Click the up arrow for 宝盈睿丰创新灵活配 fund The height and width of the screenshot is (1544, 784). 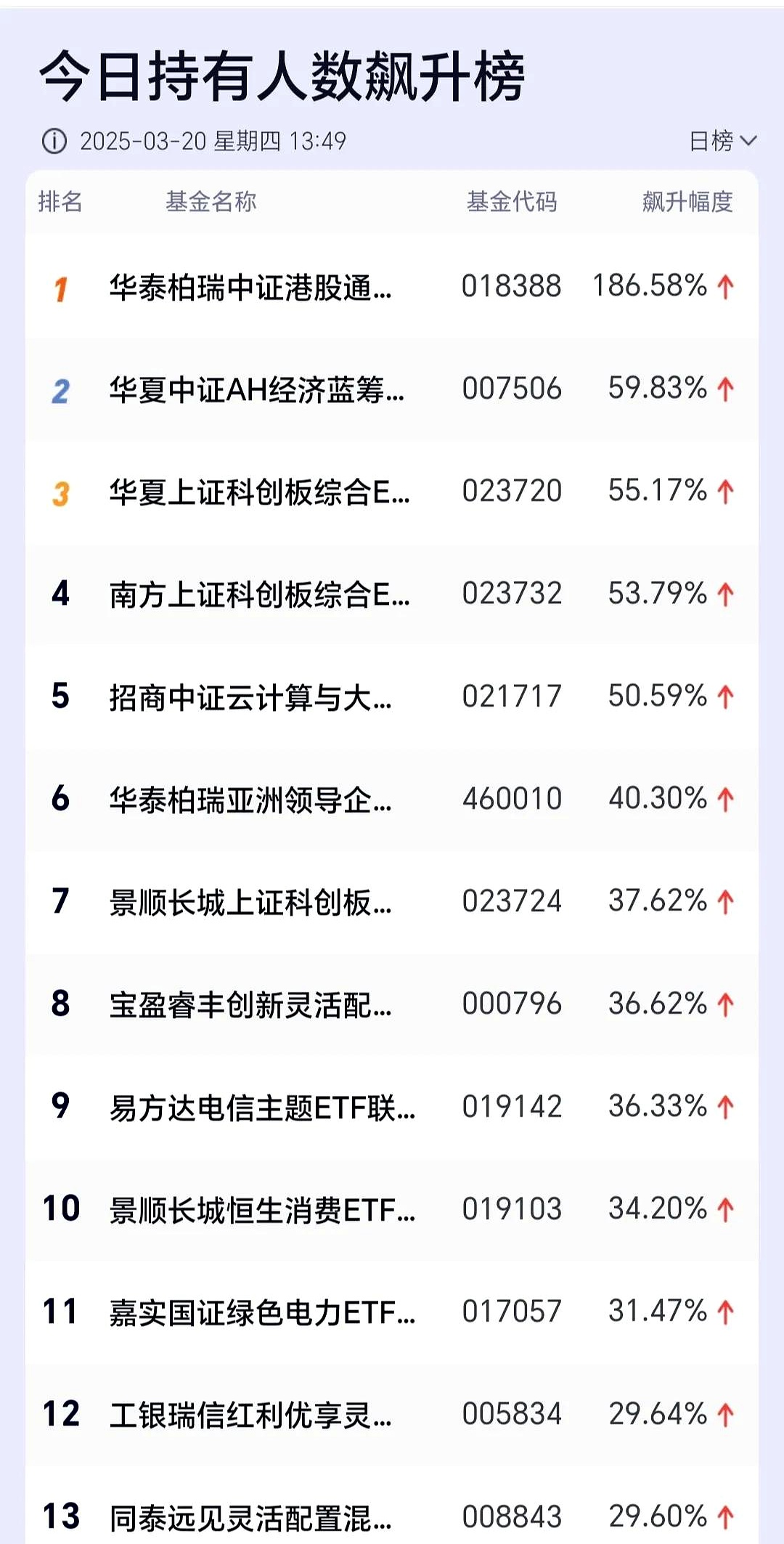(x=724, y=1004)
